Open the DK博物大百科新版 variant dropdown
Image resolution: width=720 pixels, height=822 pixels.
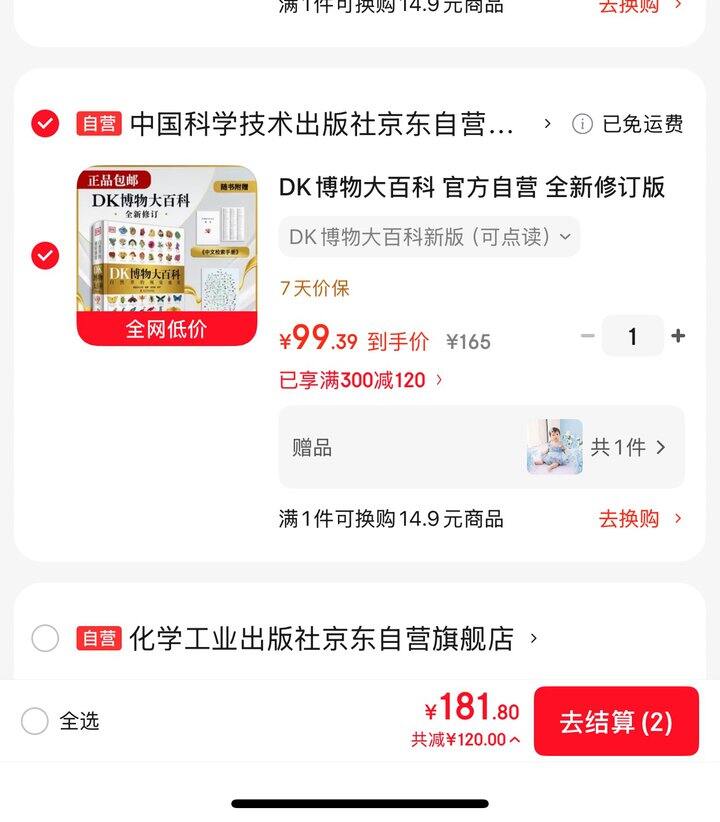(x=429, y=237)
